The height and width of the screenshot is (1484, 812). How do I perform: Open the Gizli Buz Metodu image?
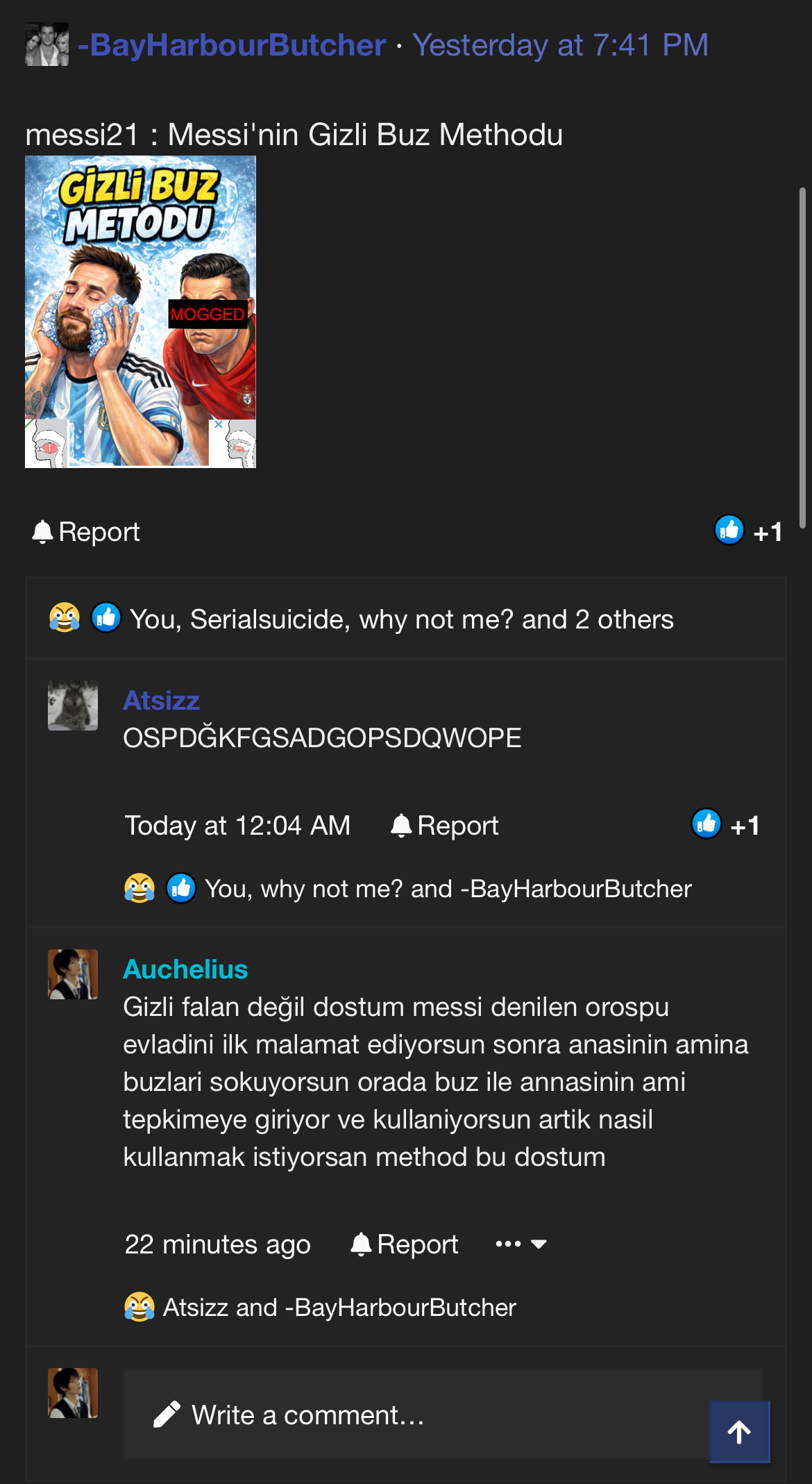[140, 311]
